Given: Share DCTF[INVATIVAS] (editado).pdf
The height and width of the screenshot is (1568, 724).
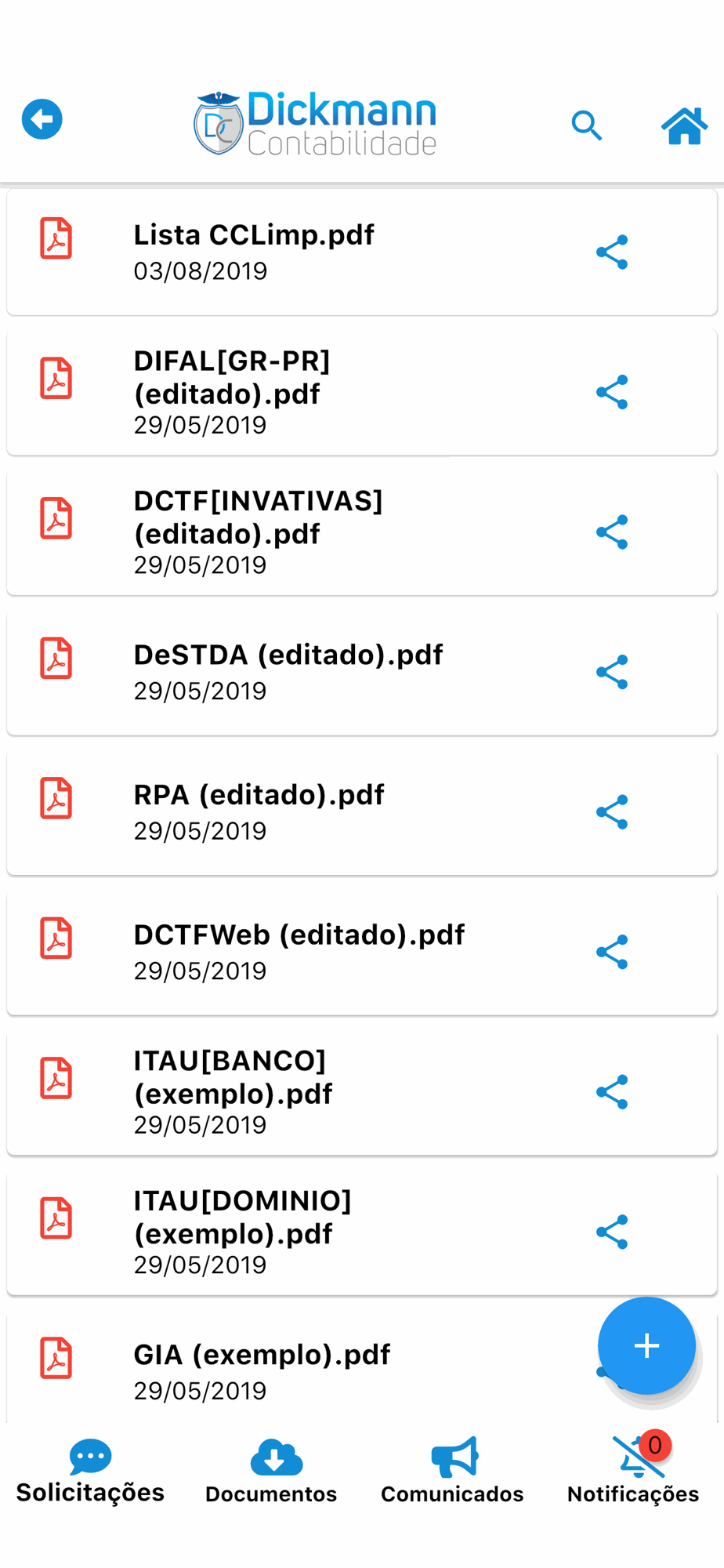Looking at the screenshot, I should tap(612, 532).
